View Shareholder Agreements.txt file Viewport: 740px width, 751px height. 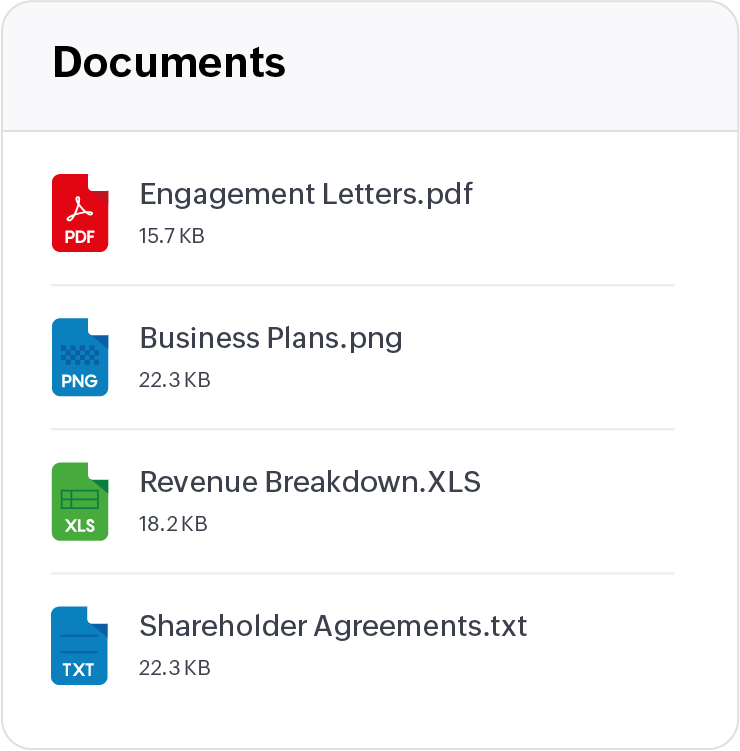[332, 626]
